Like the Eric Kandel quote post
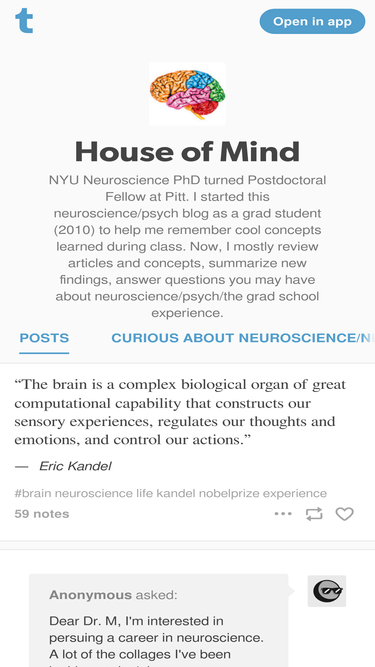This screenshot has height=667, width=375. point(344,514)
